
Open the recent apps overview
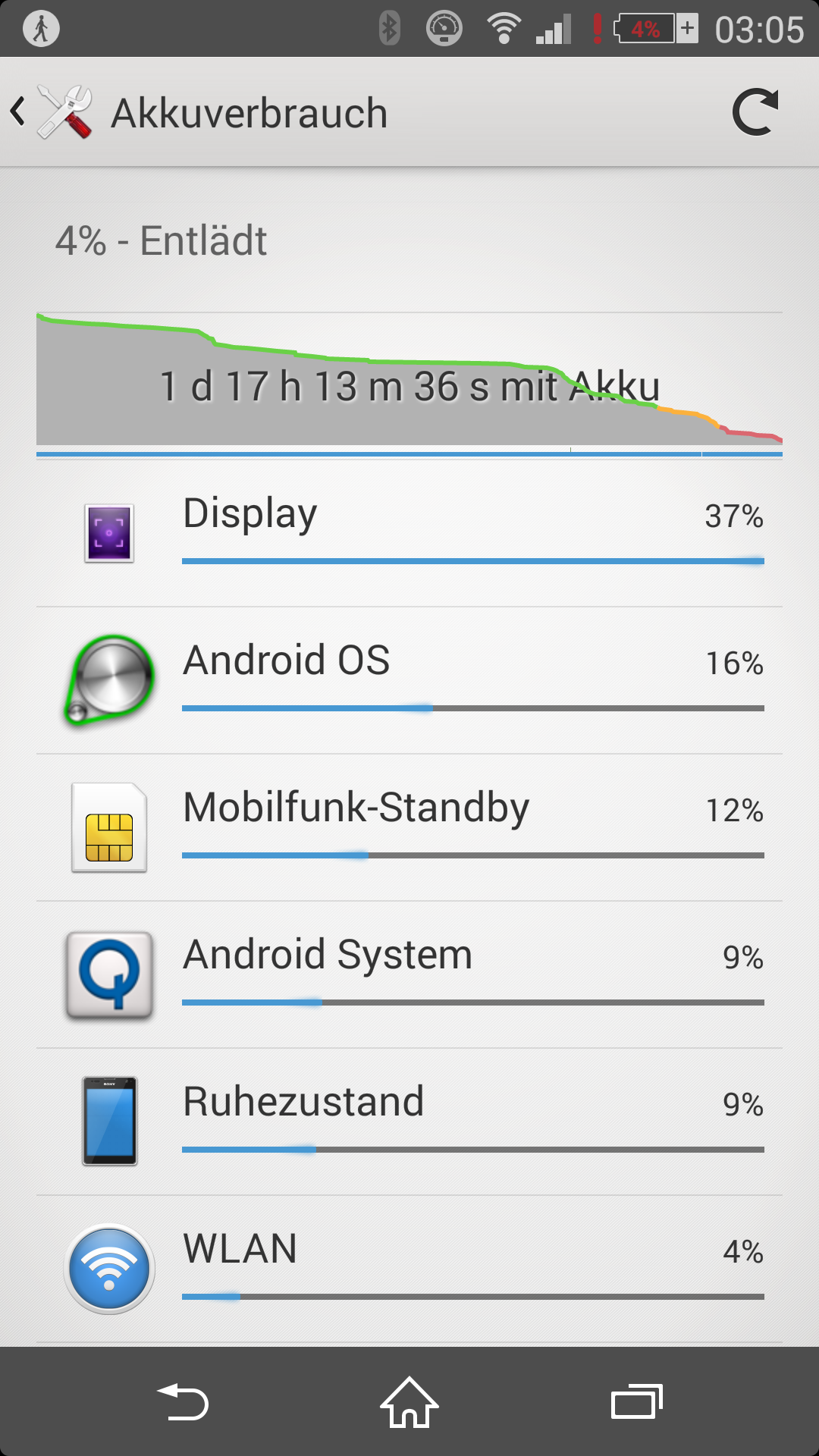[637, 1402]
